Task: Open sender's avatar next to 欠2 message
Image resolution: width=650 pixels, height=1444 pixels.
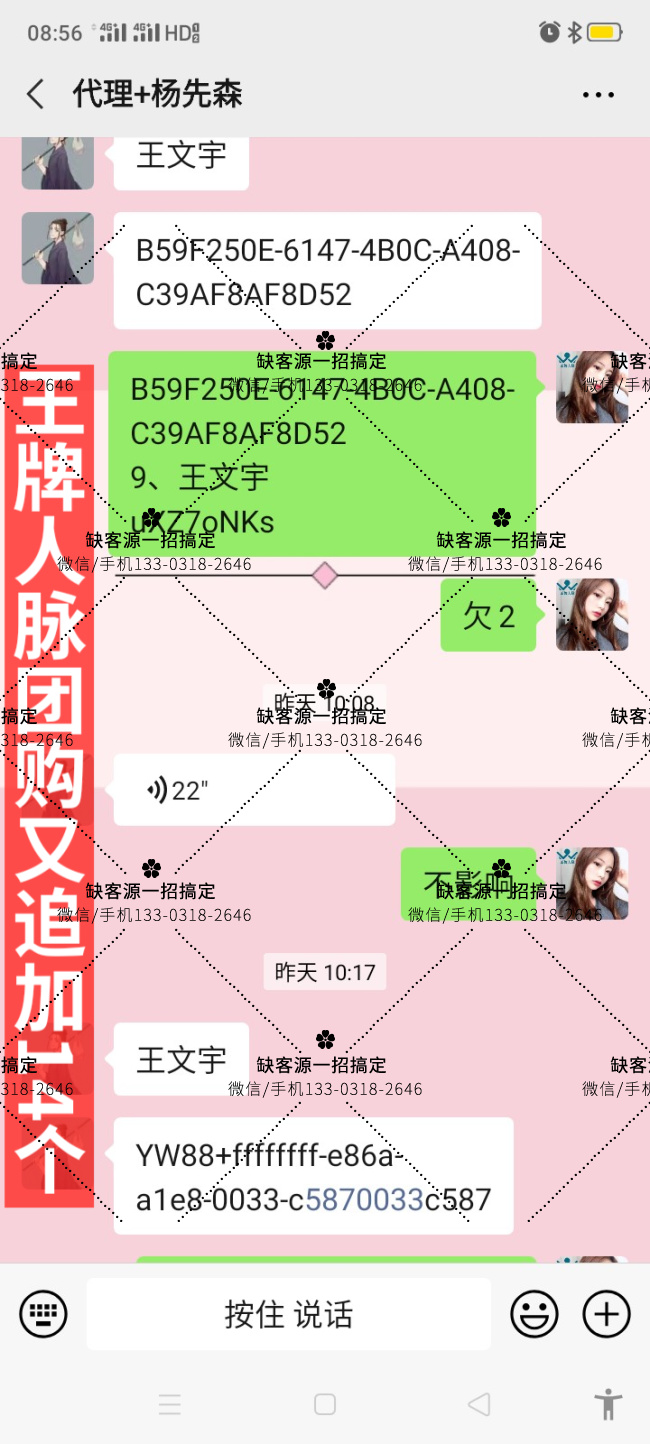Action: [x=592, y=615]
